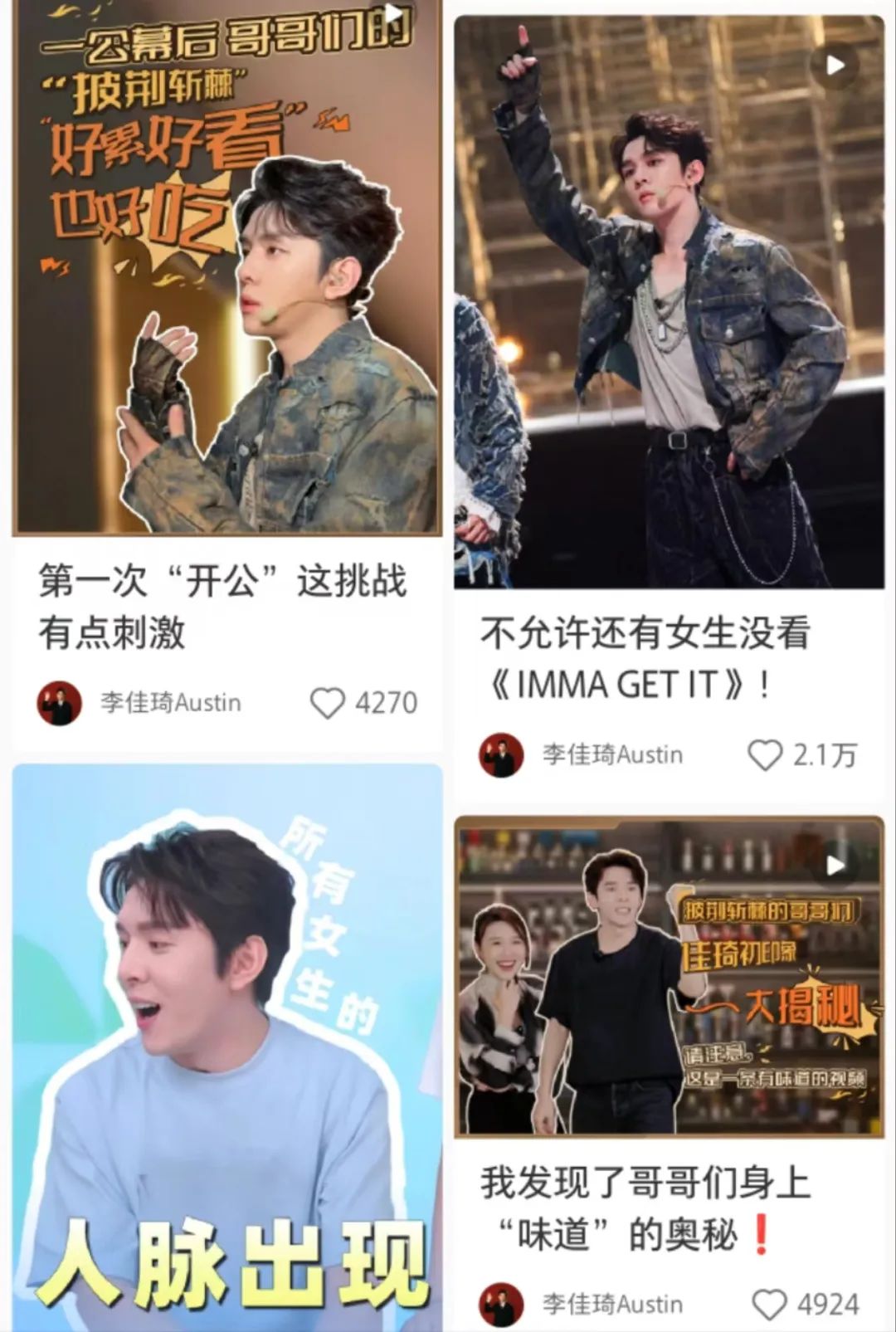Open 李佳琦Austin's profile under the "第一次开公" post
The width and height of the screenshot is (896, 1332).
coord(60,703)
